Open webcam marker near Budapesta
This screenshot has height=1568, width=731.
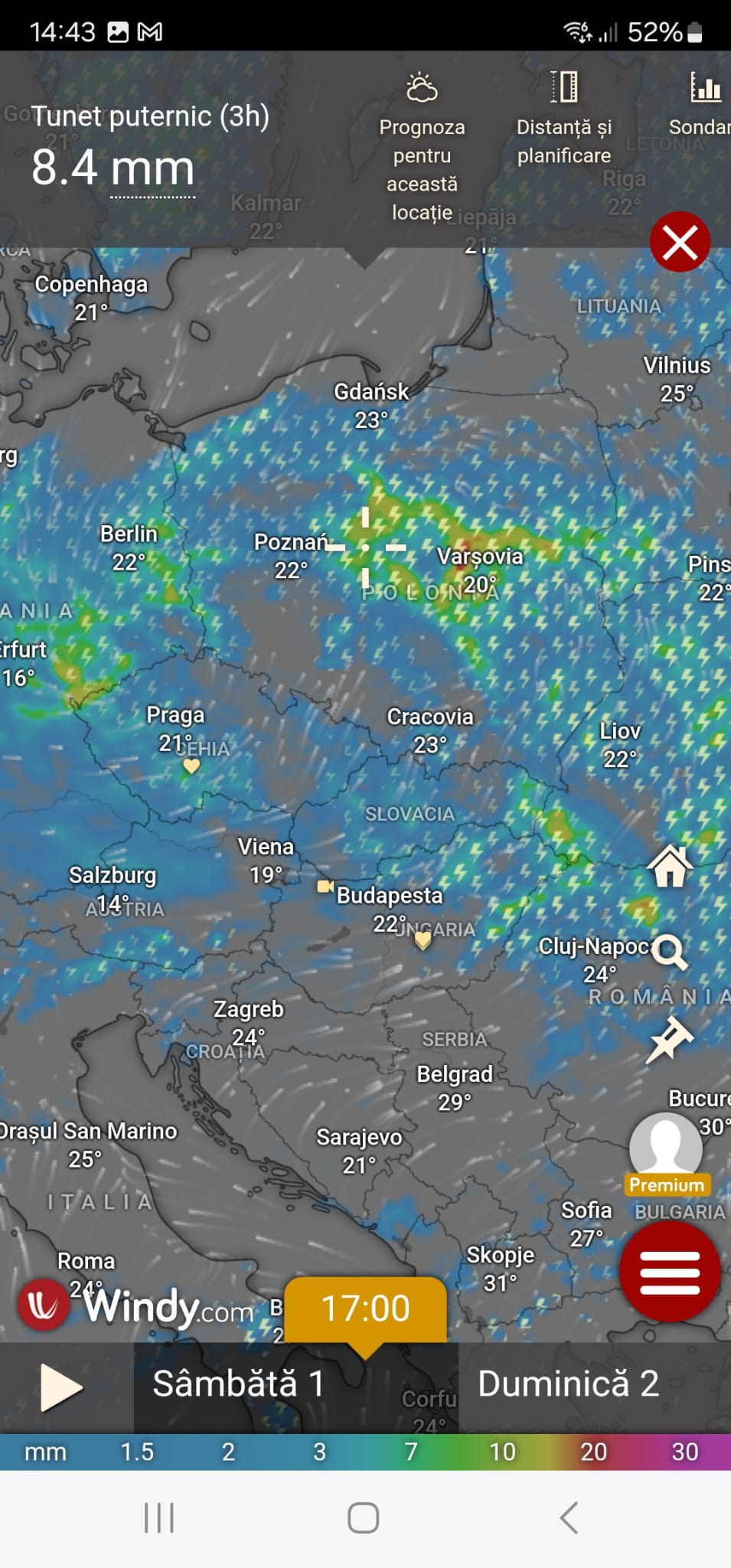(x=325, y=887)
